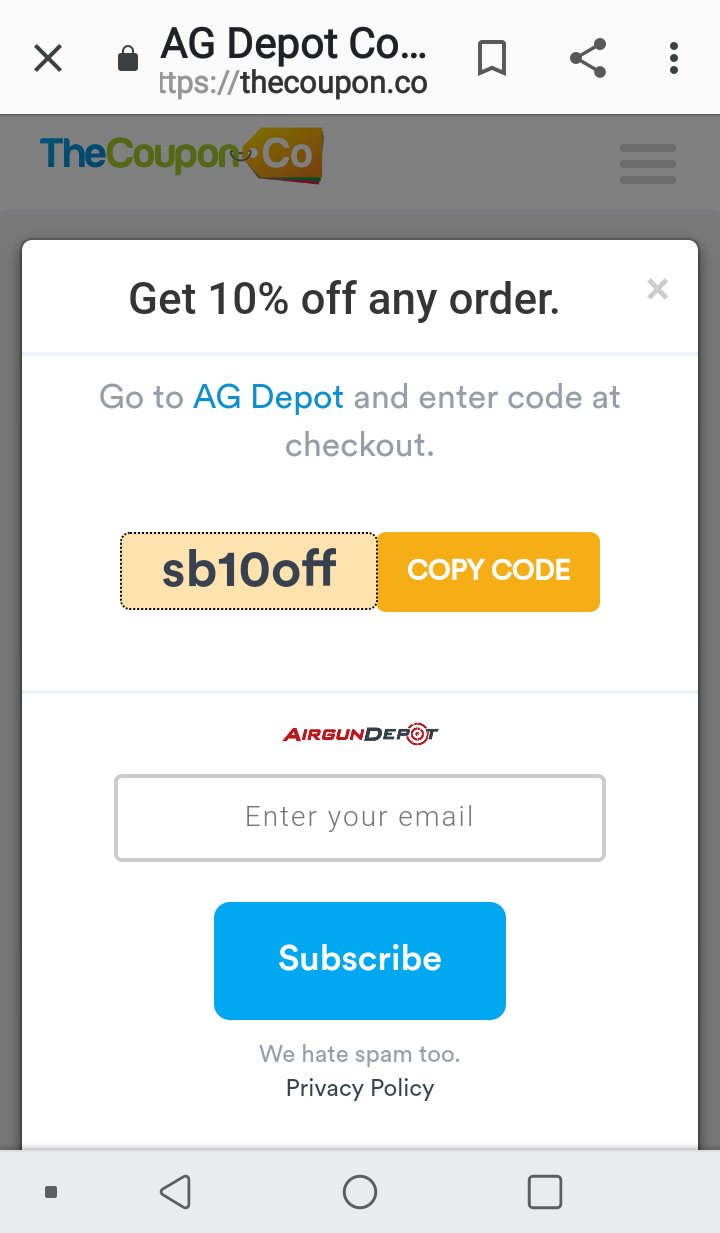Tap the Subscribe button

click(x=360, y=960)
